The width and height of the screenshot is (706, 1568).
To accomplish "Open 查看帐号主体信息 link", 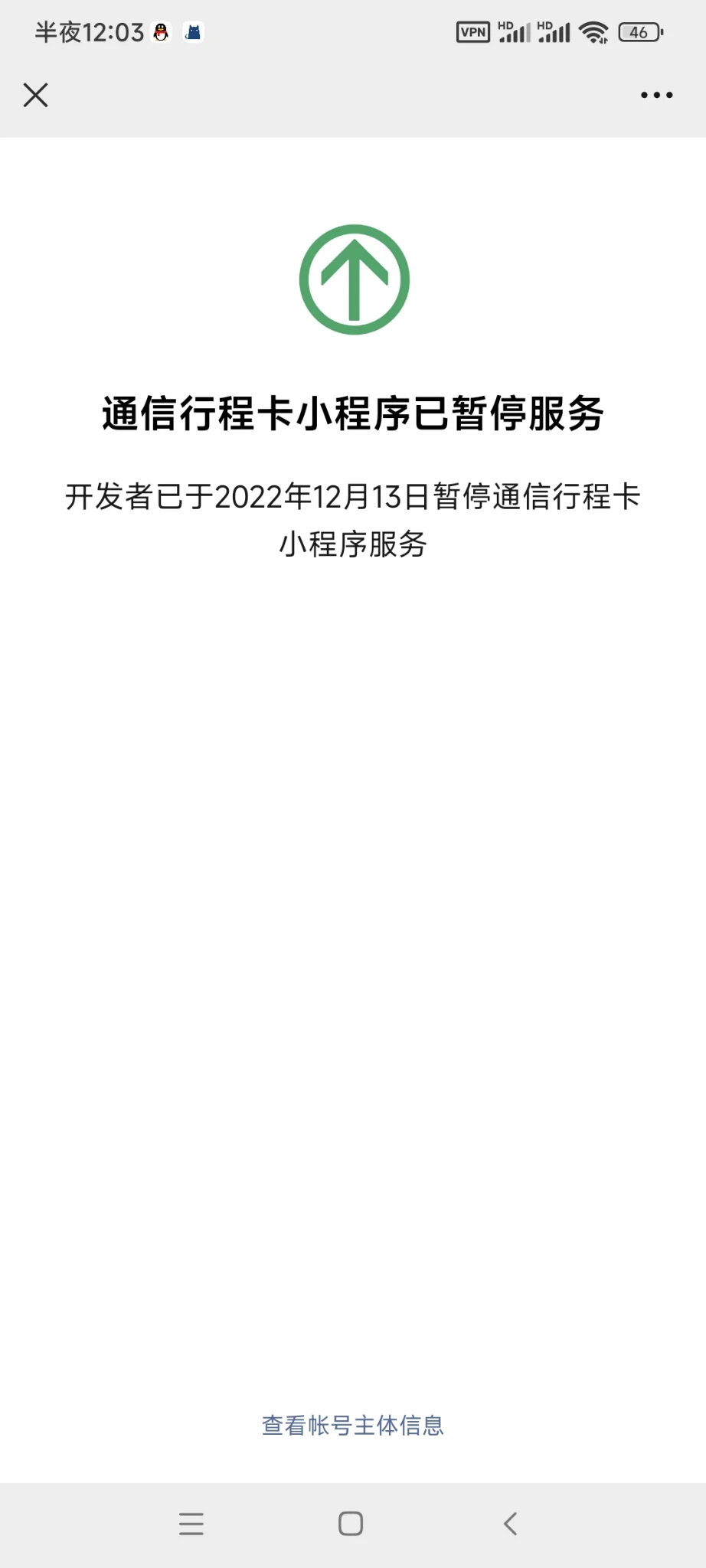I will (353, 1425).
